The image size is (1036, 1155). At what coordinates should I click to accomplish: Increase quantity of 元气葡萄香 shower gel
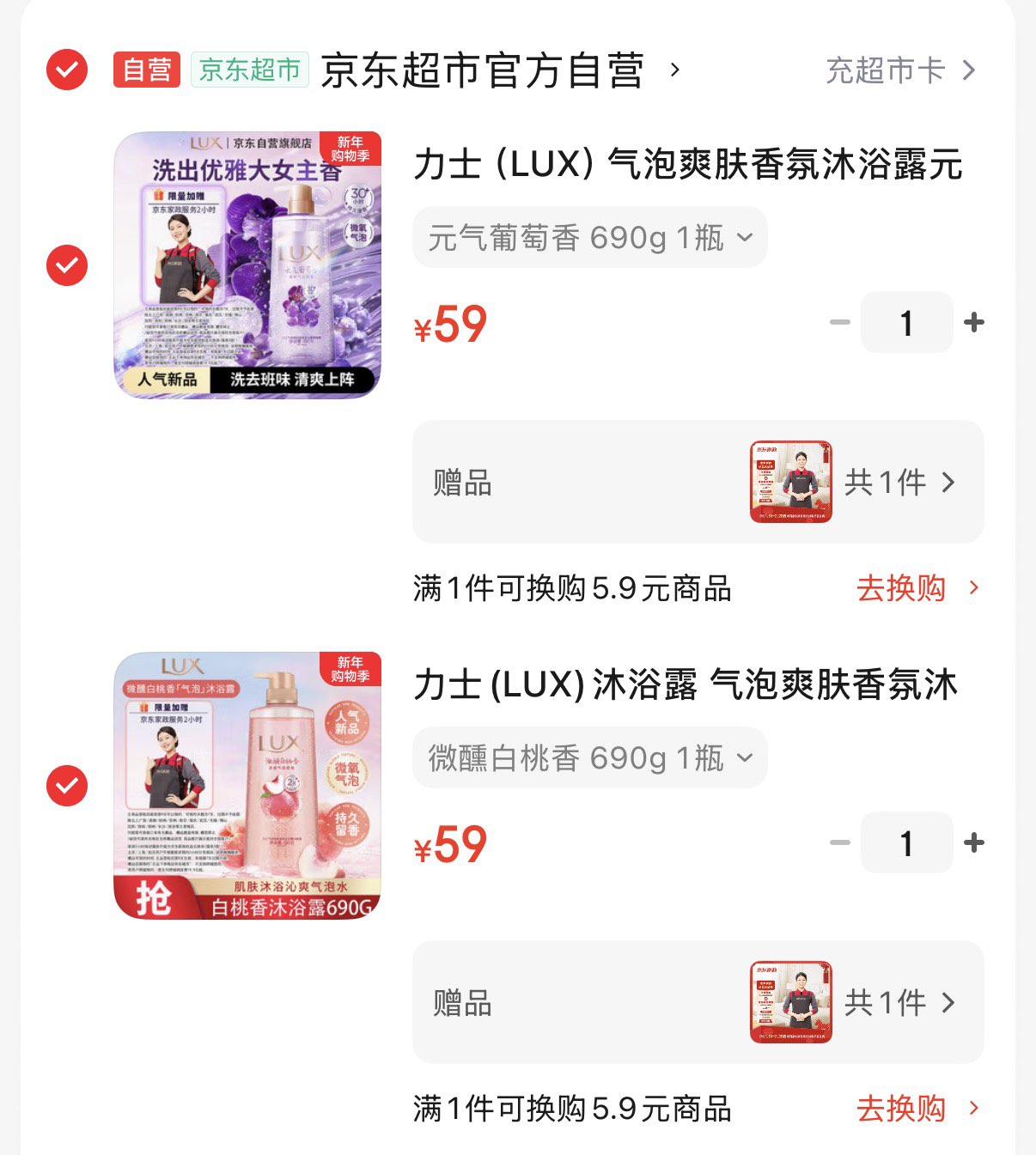click(x=974, y=323)
